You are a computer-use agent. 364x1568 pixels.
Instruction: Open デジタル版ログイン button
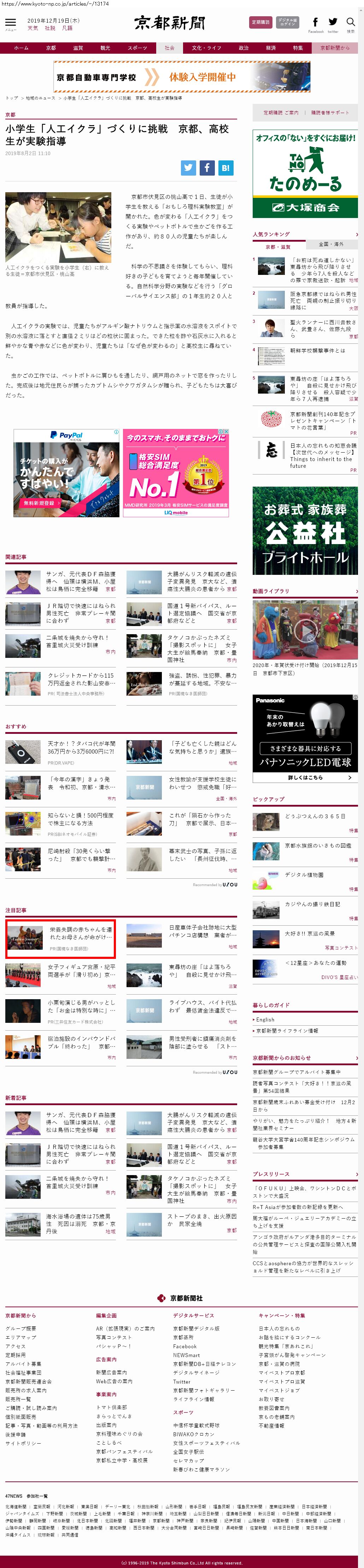tap(287, 23)
